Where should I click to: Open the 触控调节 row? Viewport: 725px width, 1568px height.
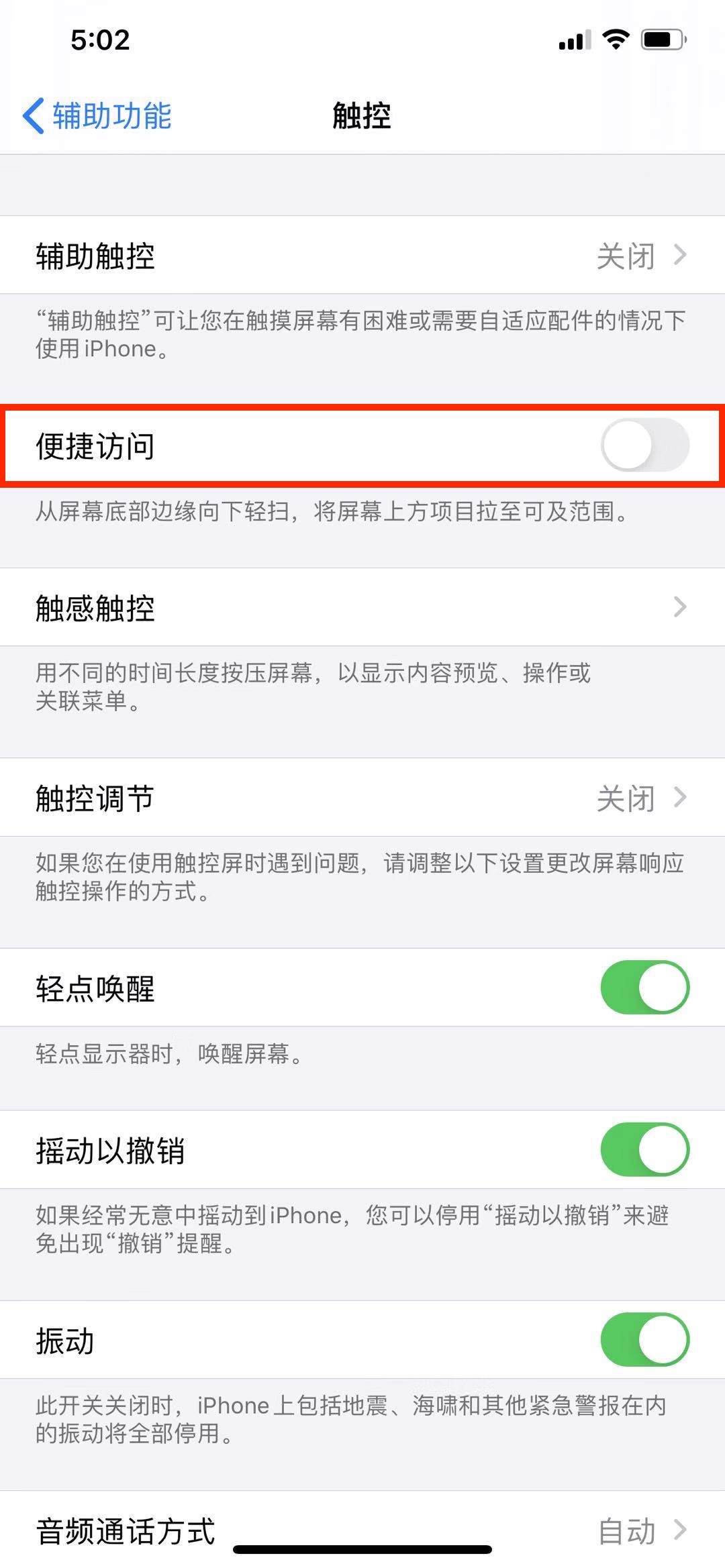[362, 798]
